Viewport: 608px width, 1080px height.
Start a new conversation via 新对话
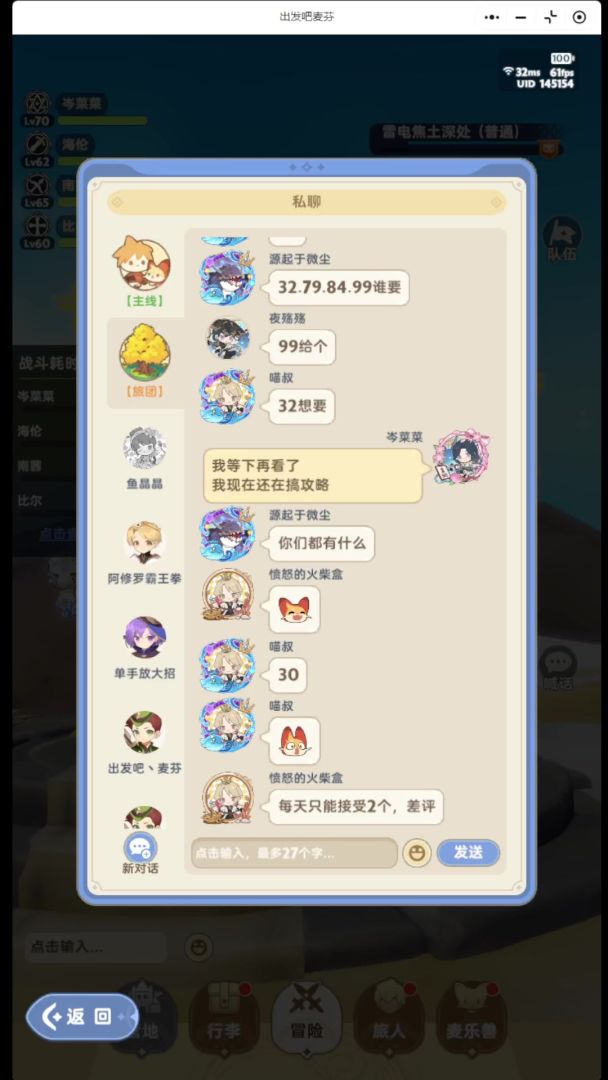(x=140, y=854)
